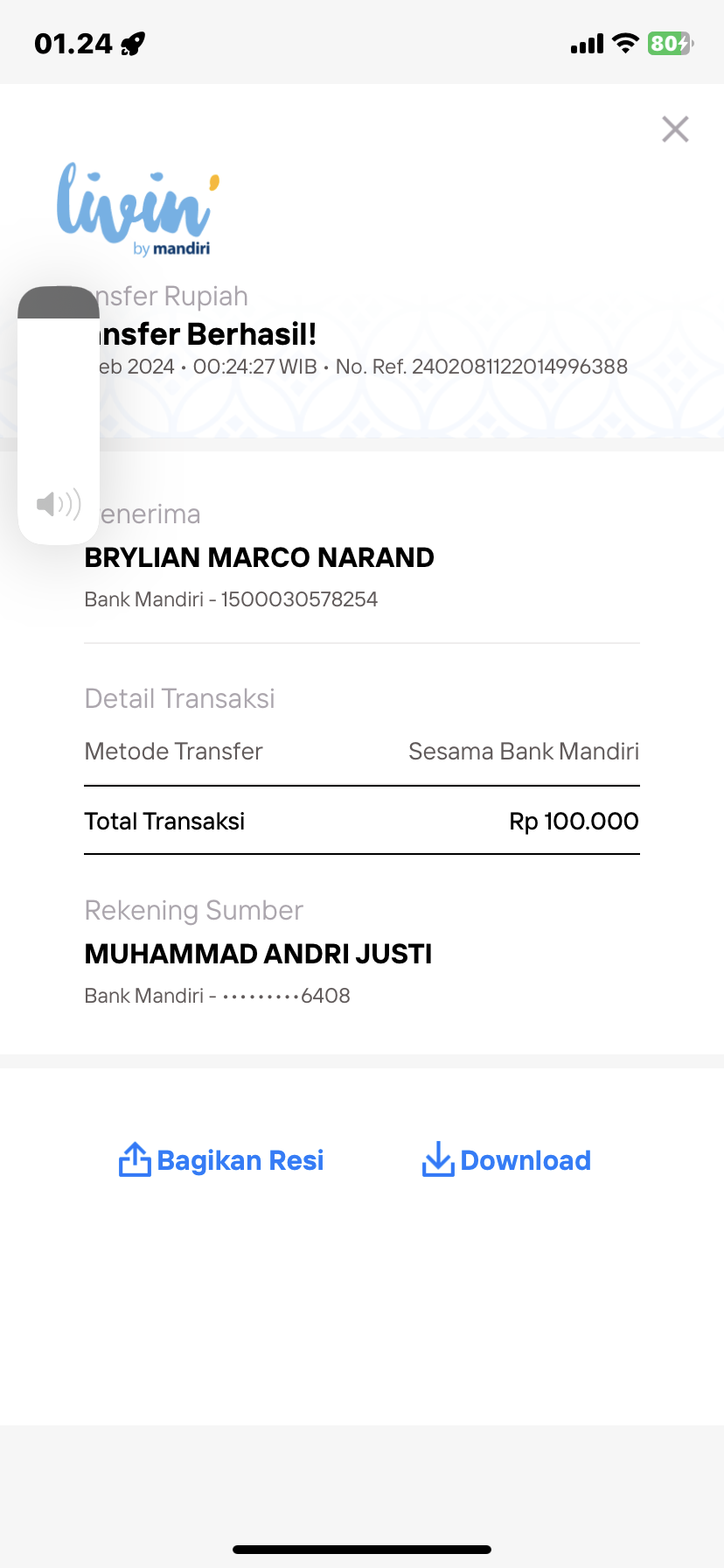Close the transfer receipt screen
Image resolution: width=724 pixels, height=1568 pixels.
(x=675, y=129)
